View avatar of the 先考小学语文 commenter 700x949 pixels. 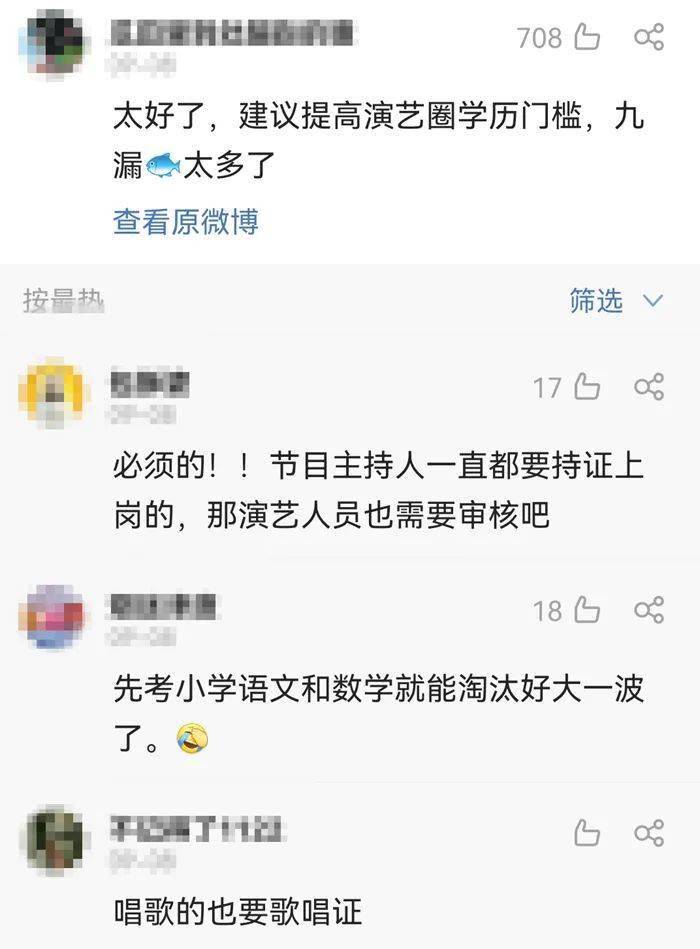(x=54, y=616)
